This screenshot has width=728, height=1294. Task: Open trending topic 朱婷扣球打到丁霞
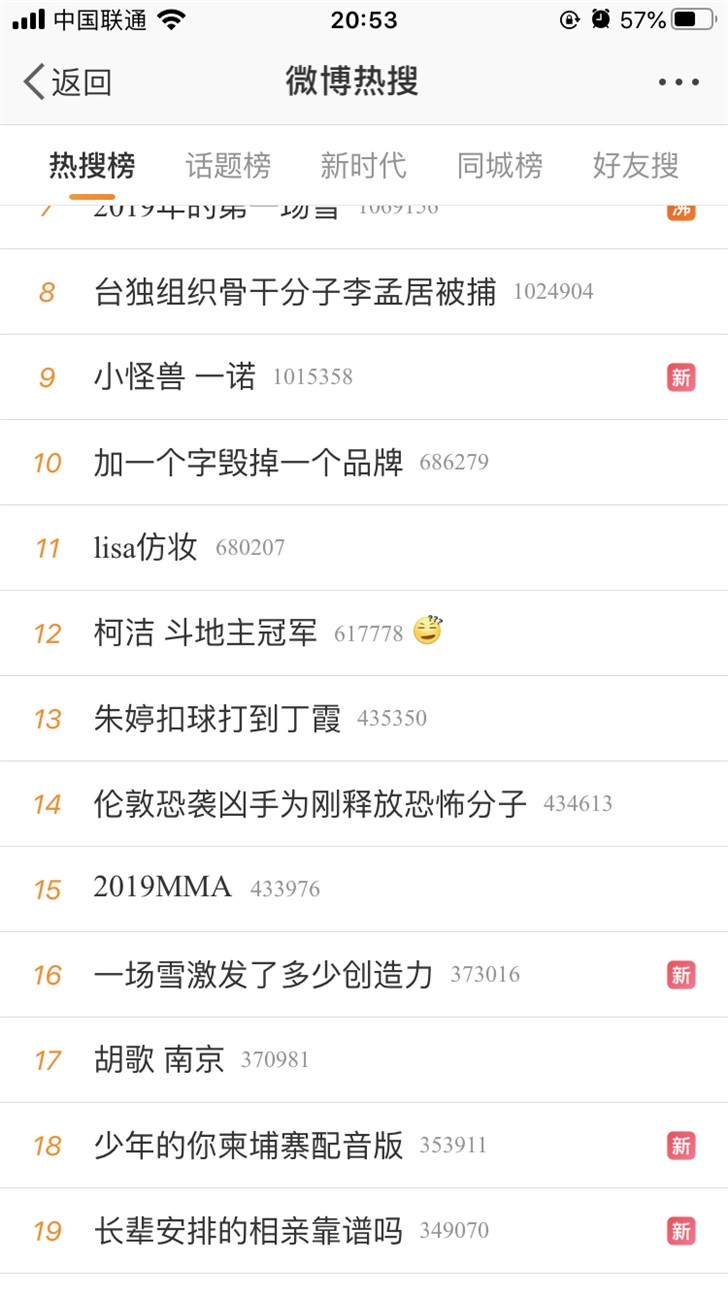(x=217, y=718)
